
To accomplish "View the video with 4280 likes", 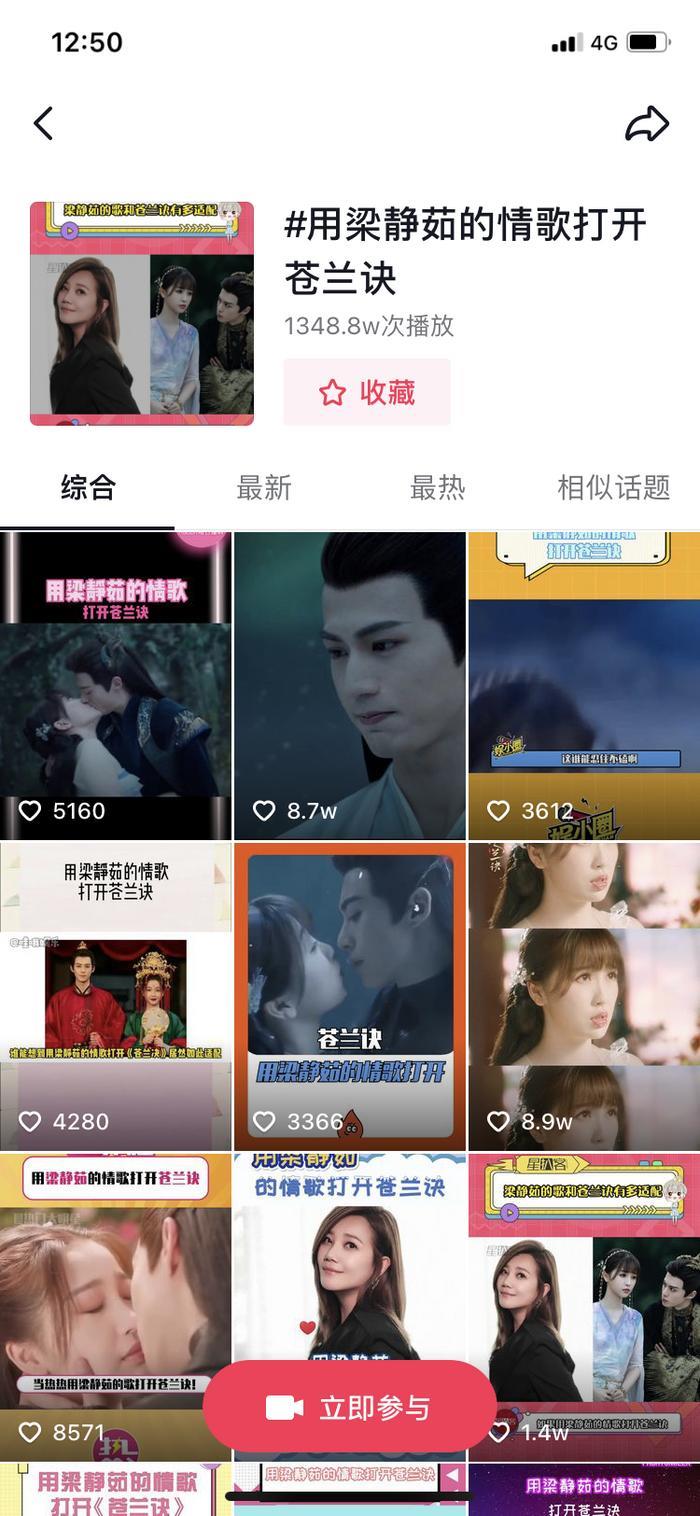I will point(115,995).
